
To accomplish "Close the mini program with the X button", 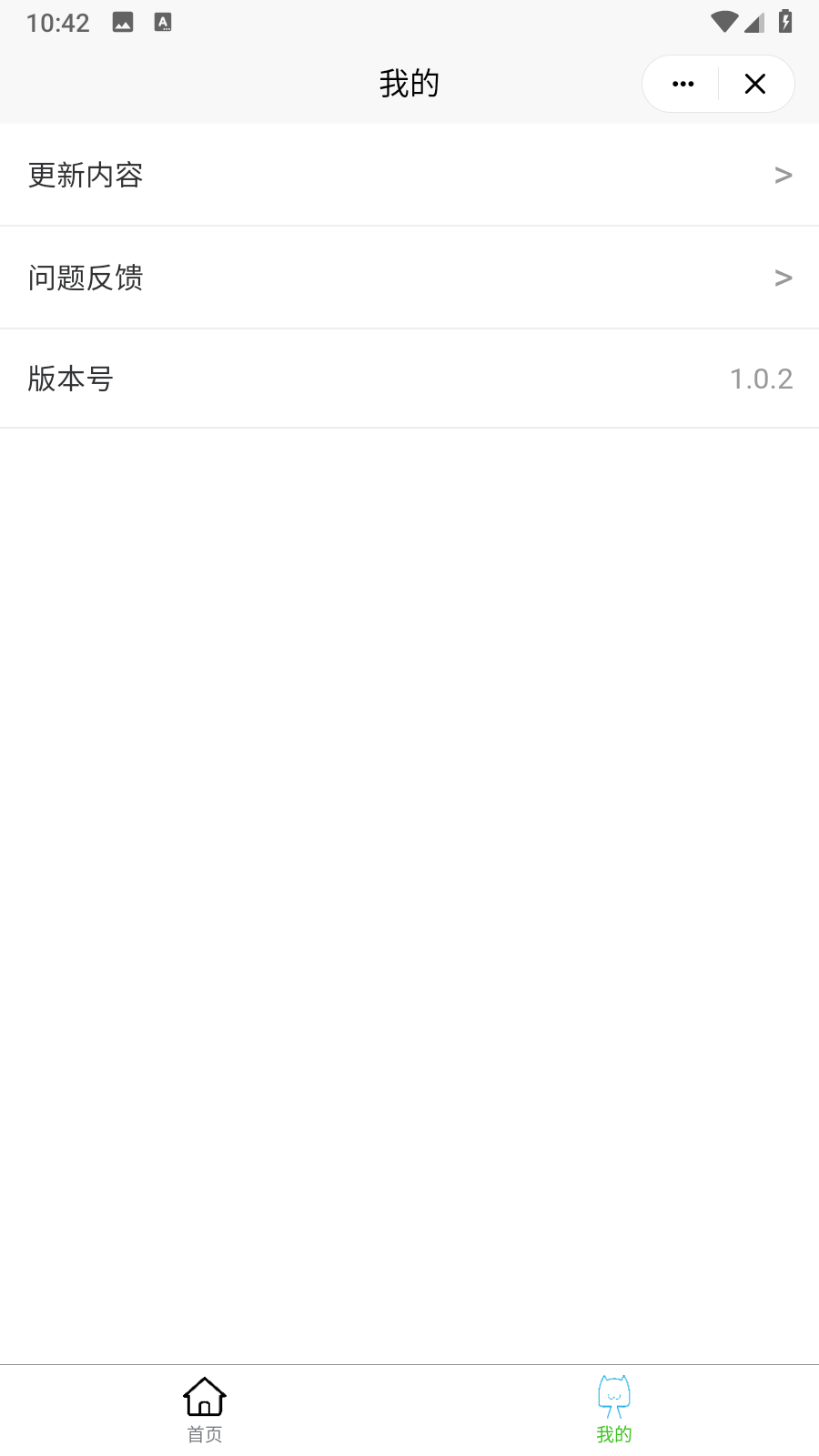I will pos(754,83).
